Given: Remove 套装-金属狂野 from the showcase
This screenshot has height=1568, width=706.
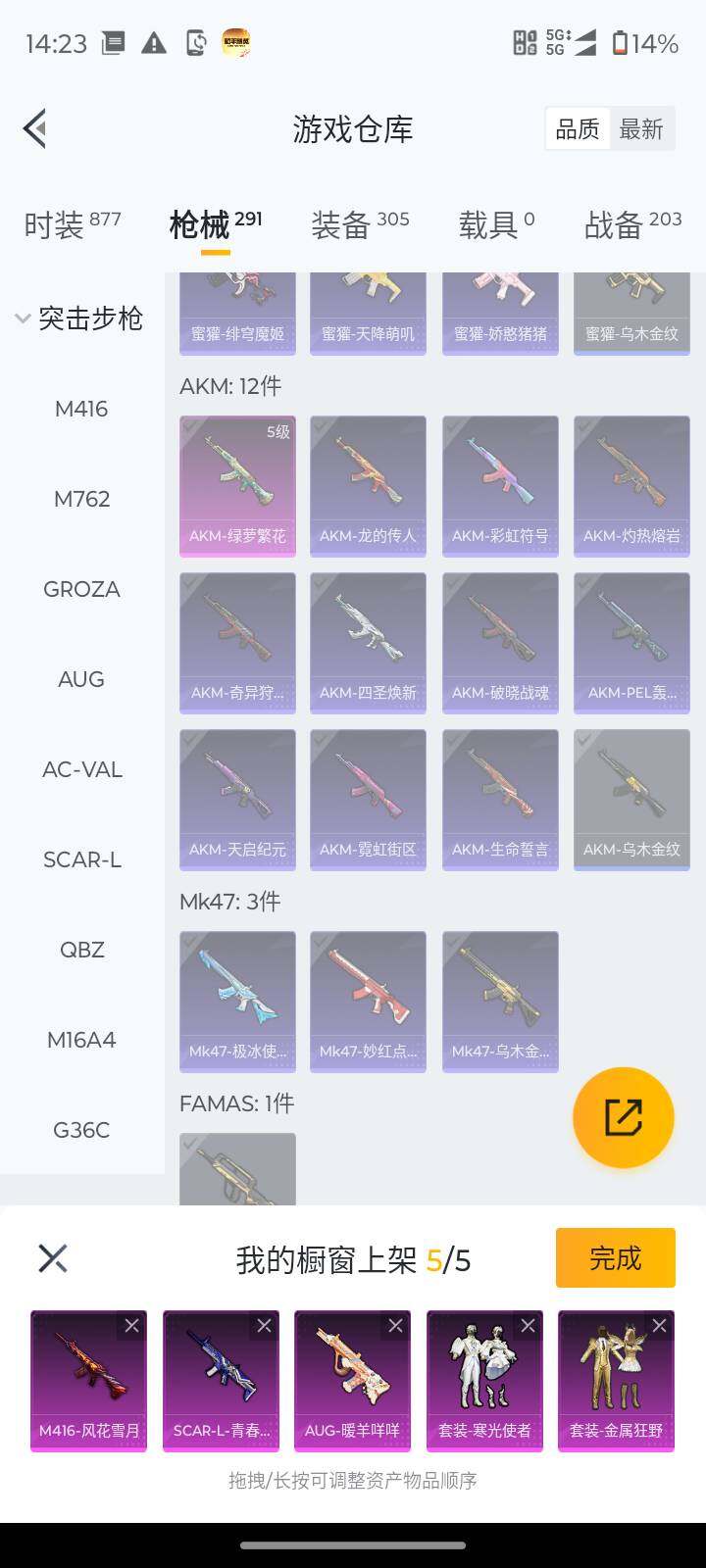Looking at the screenshot, I should 659,1326.
